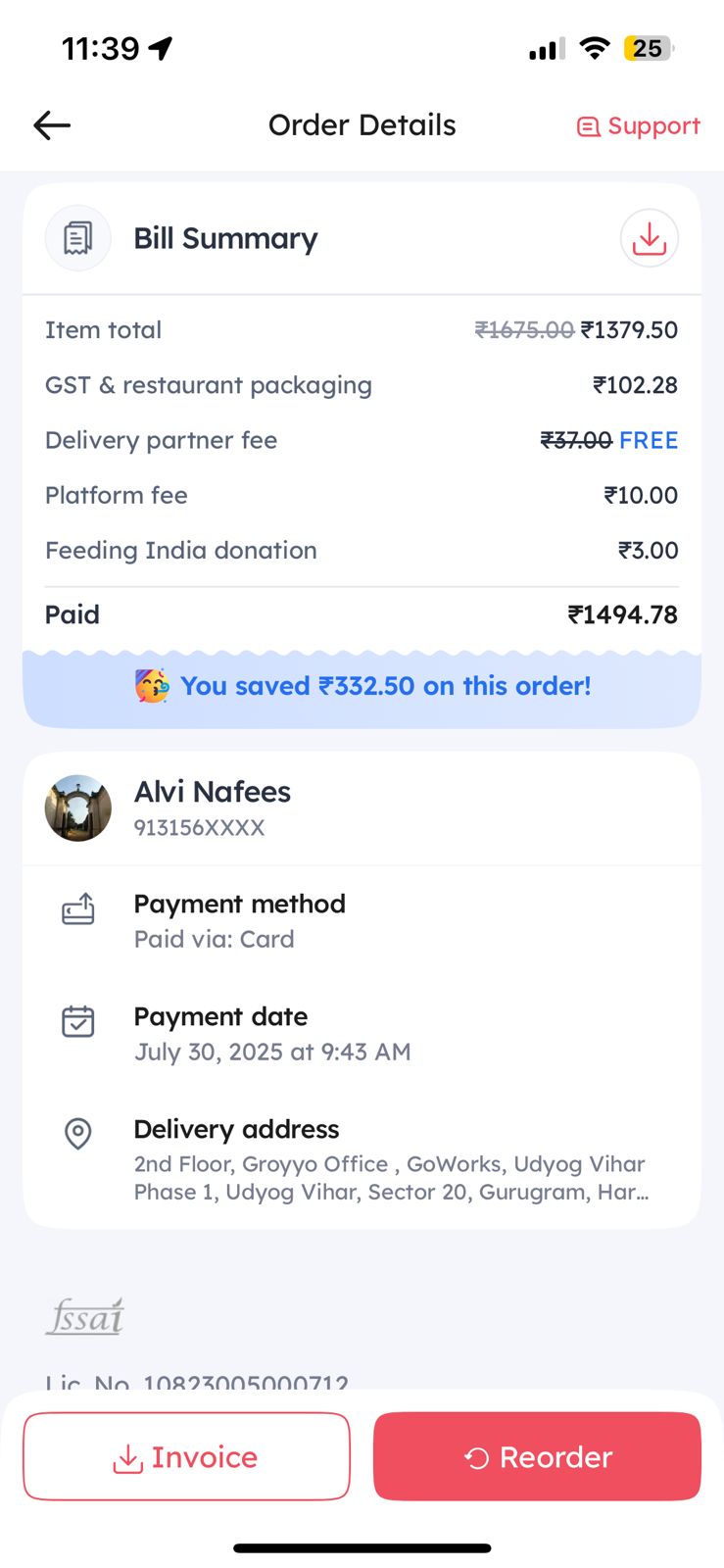Open Support chat
724x1568 pixels.
639,126
